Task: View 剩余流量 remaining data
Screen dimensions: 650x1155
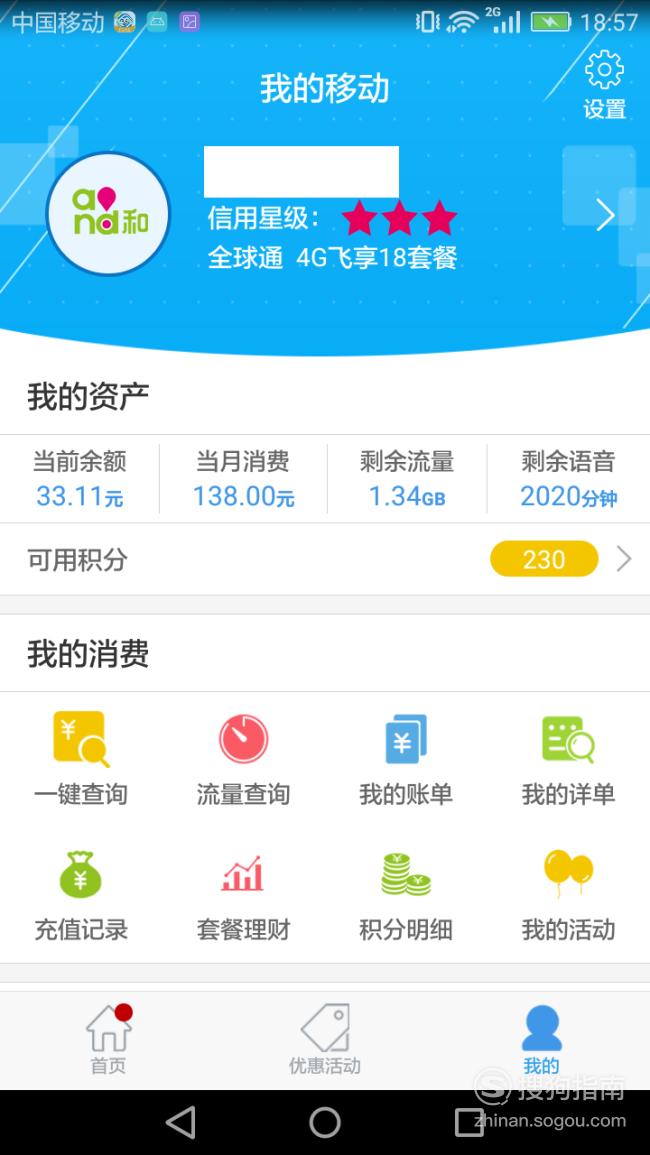Action: click(407, 479)
